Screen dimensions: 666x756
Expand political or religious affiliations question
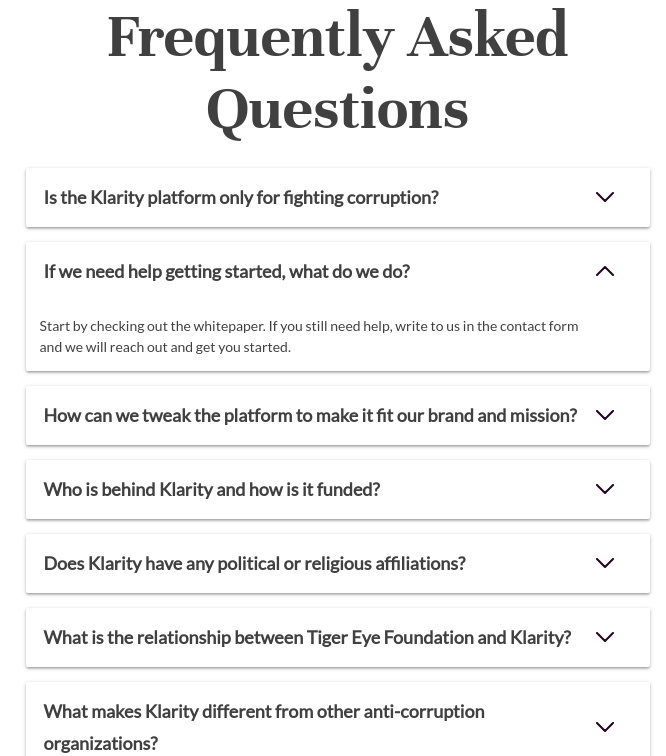click(x=604, y=563)
